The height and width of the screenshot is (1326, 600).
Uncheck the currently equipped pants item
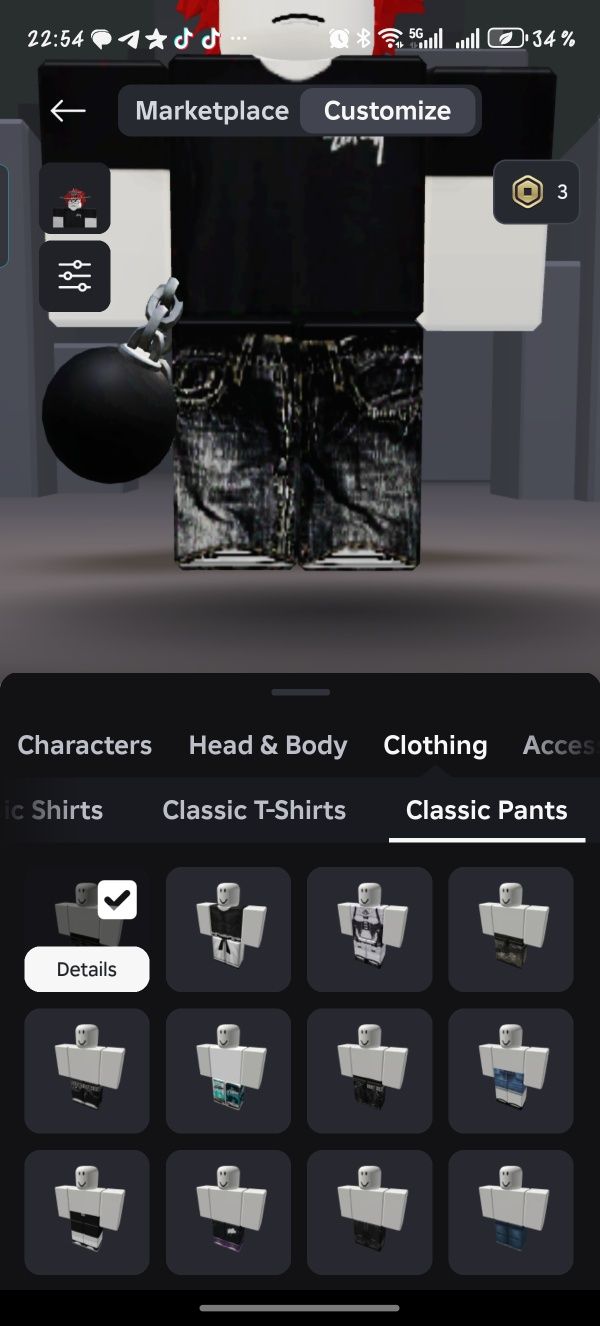pyautogui.click(x=117, y=901)
